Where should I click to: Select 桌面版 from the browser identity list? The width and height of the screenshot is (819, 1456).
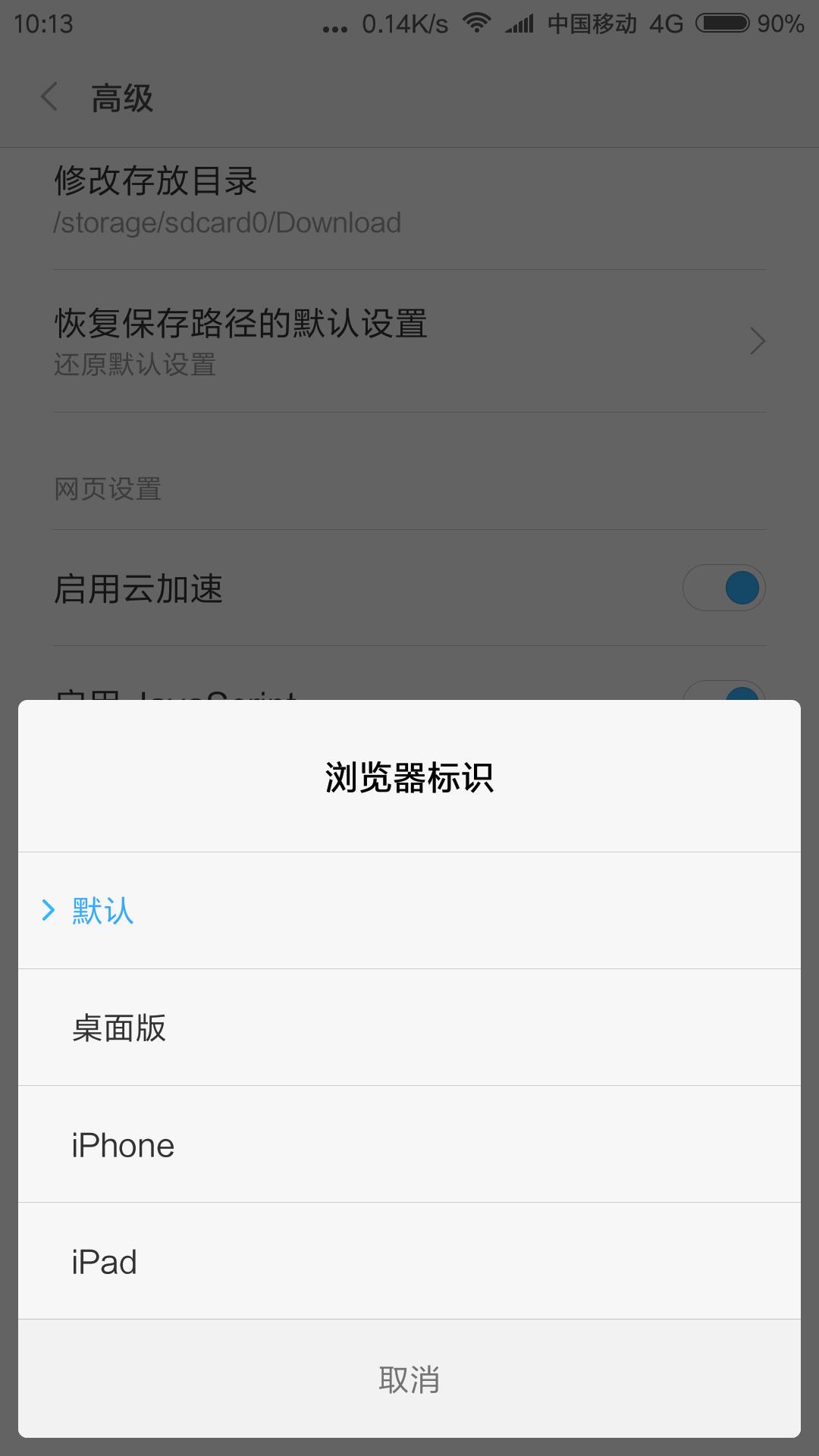coord(120,1028)
